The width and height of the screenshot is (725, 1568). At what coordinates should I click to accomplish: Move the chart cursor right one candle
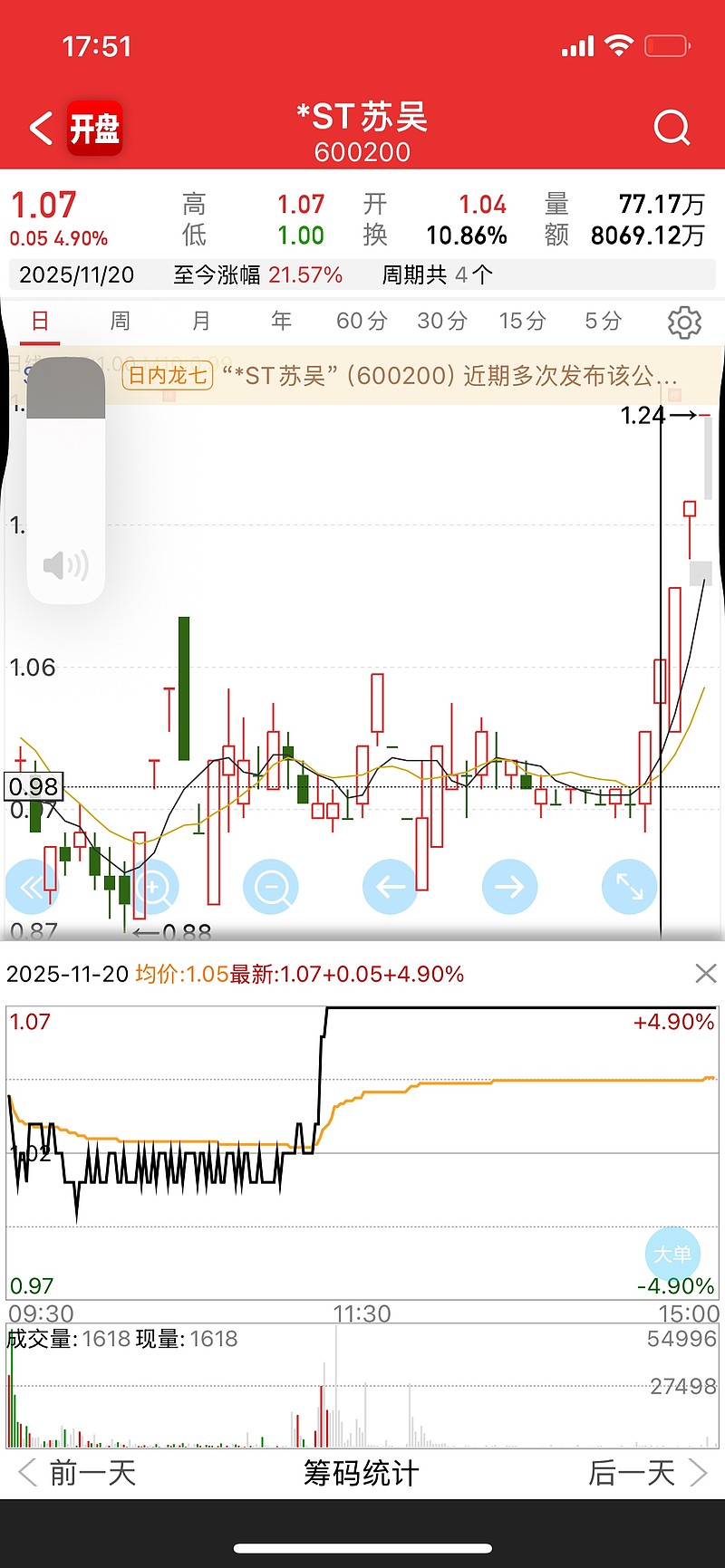tap(509, 887)
